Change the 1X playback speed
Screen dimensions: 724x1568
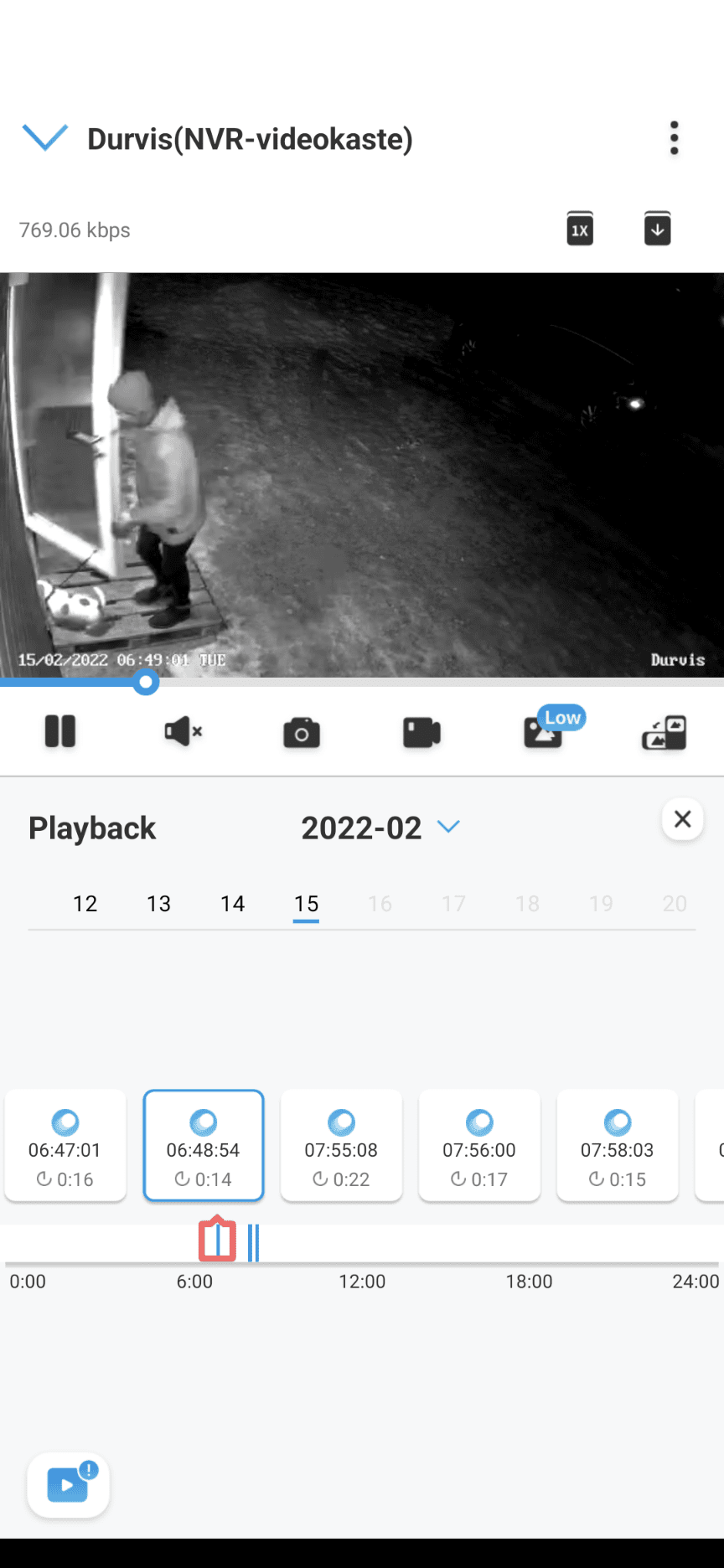pyautogui.click(x=580, y=229)
